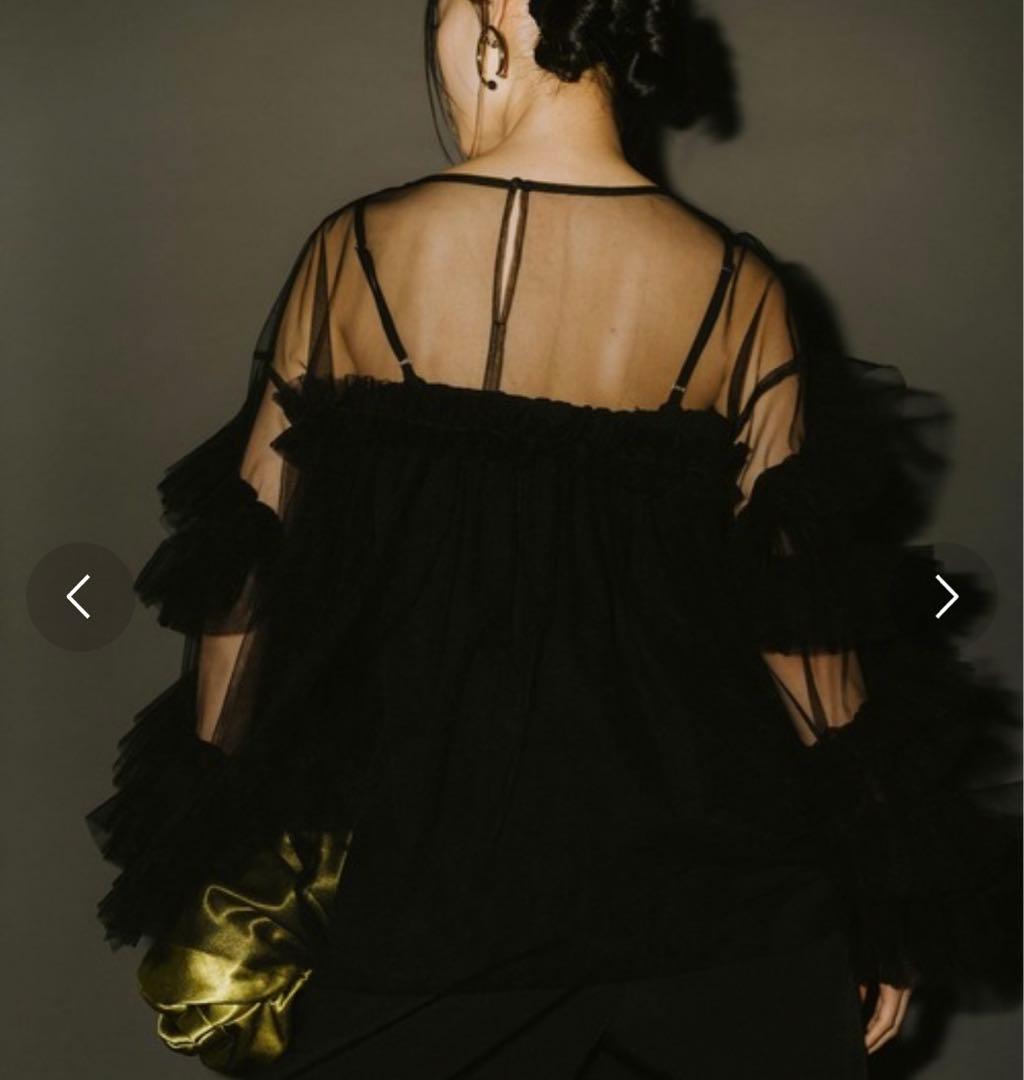Go to the previous product photo
The height and width of the screenshot is (1080, 1024).
(80, 597)
